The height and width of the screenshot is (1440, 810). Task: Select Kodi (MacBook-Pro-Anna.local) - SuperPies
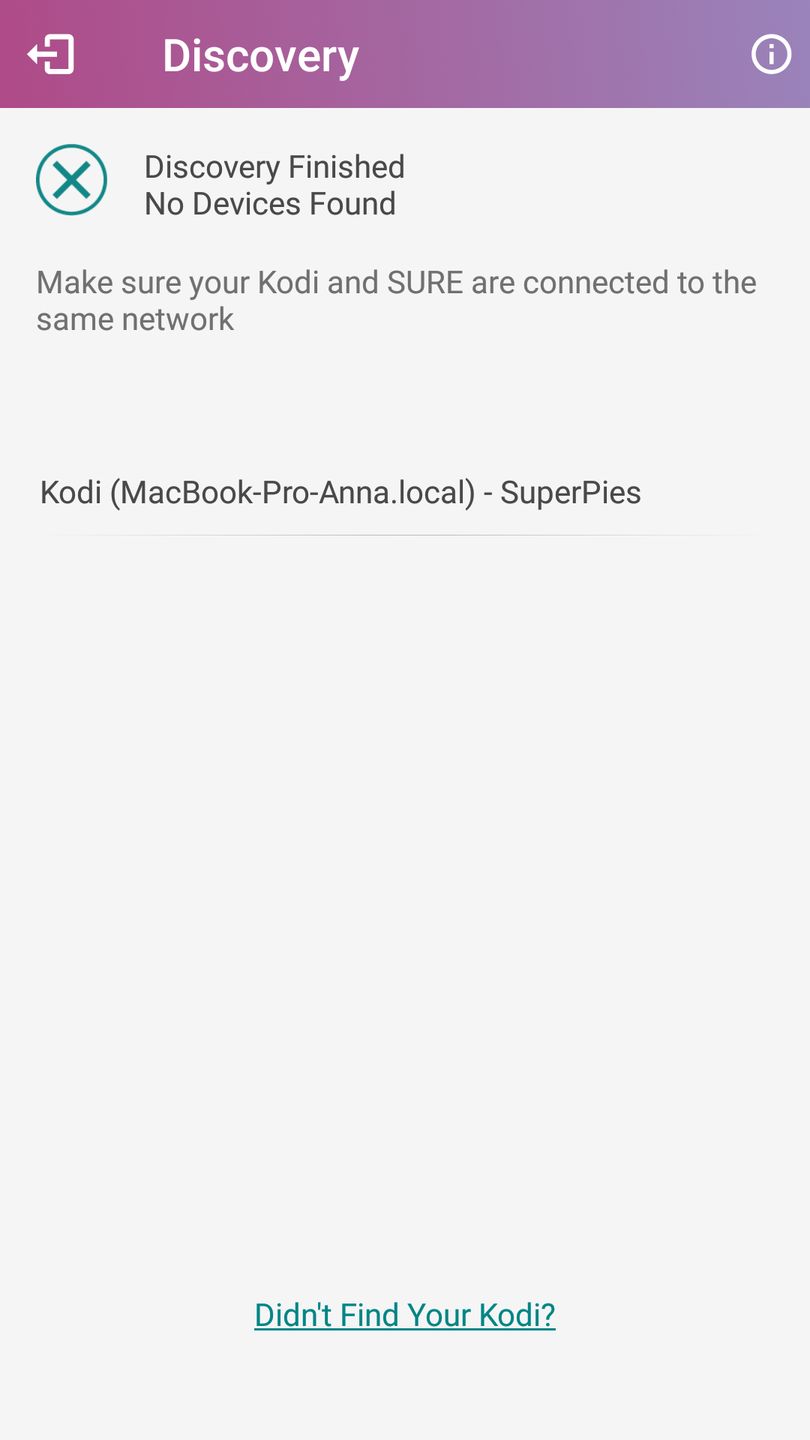coord(340,493)
